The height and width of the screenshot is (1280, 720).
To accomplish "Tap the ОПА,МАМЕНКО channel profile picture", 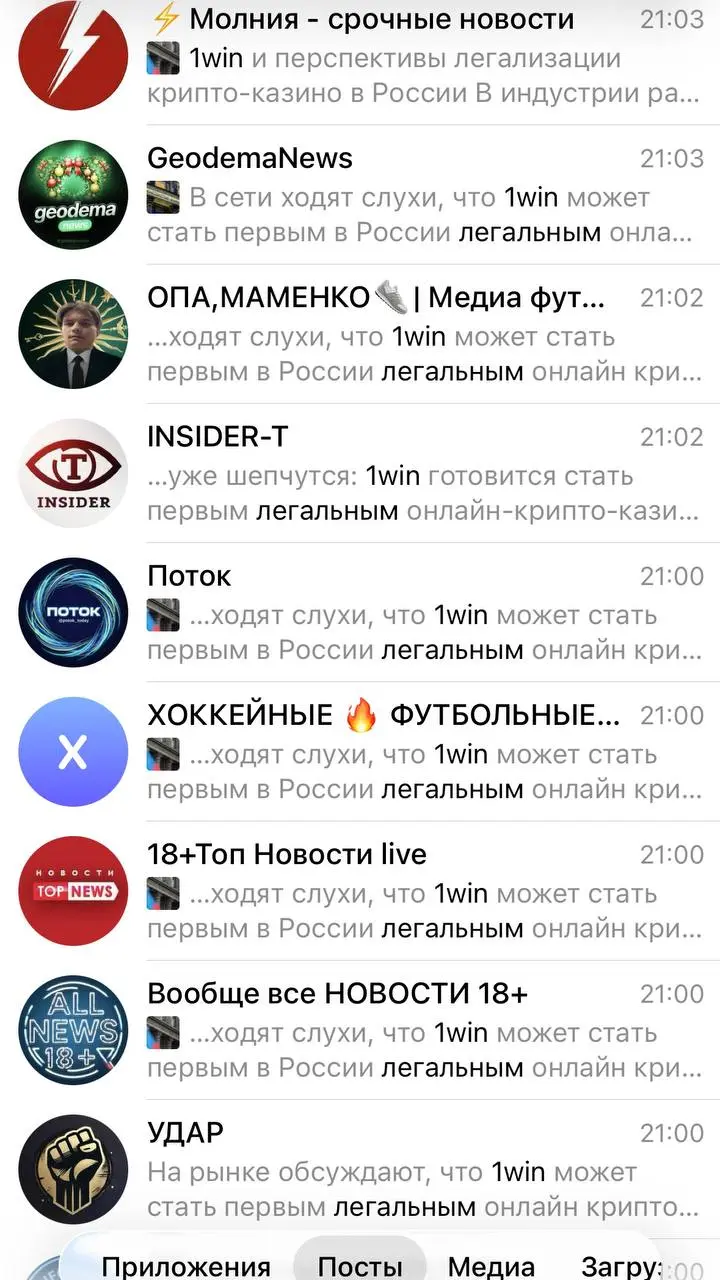I will pos(72,333).
